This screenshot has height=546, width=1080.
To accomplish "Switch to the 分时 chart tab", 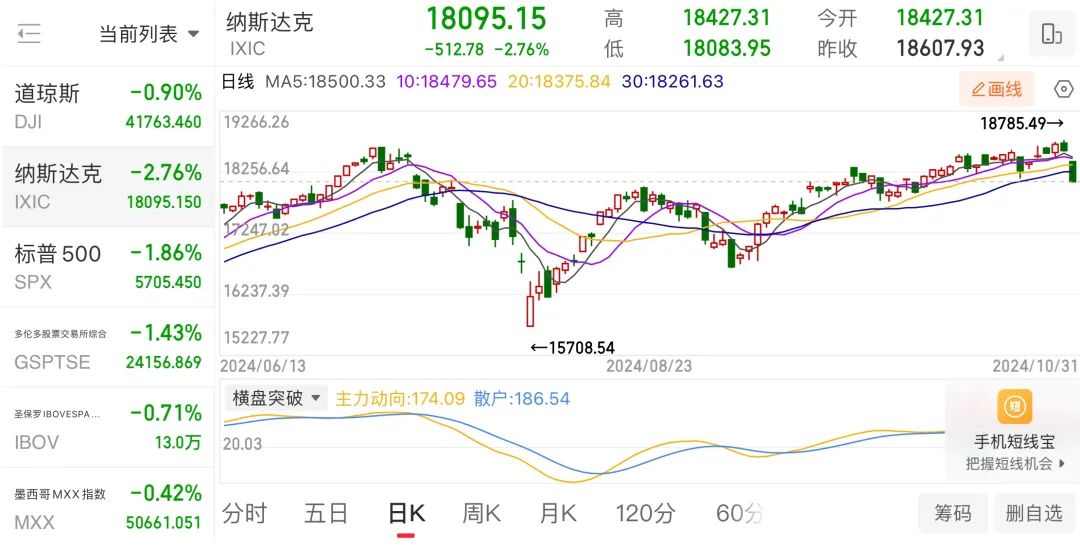I will pos(245,514).
